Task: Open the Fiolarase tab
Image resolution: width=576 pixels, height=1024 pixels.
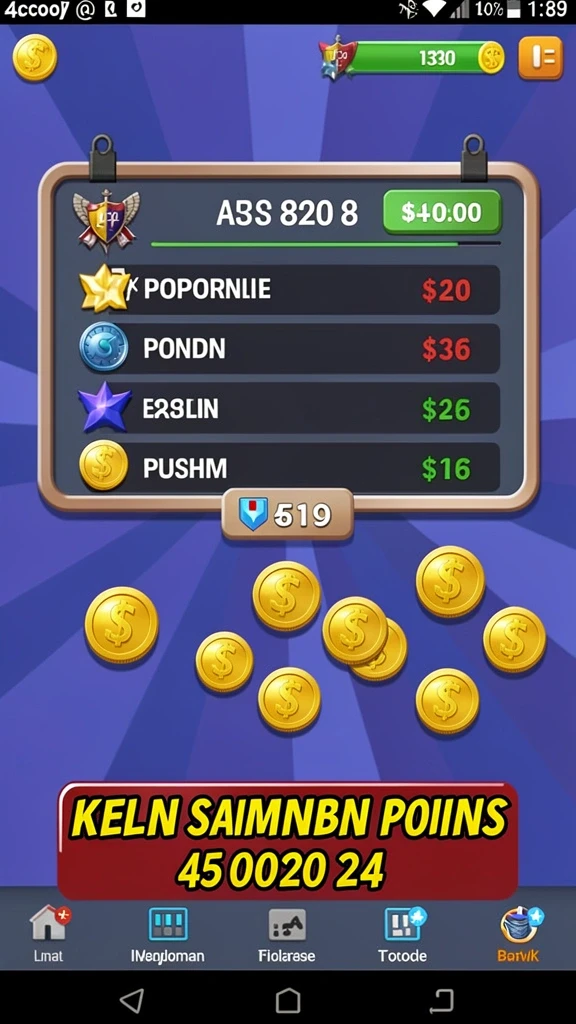Action: (x=287, y=934)
